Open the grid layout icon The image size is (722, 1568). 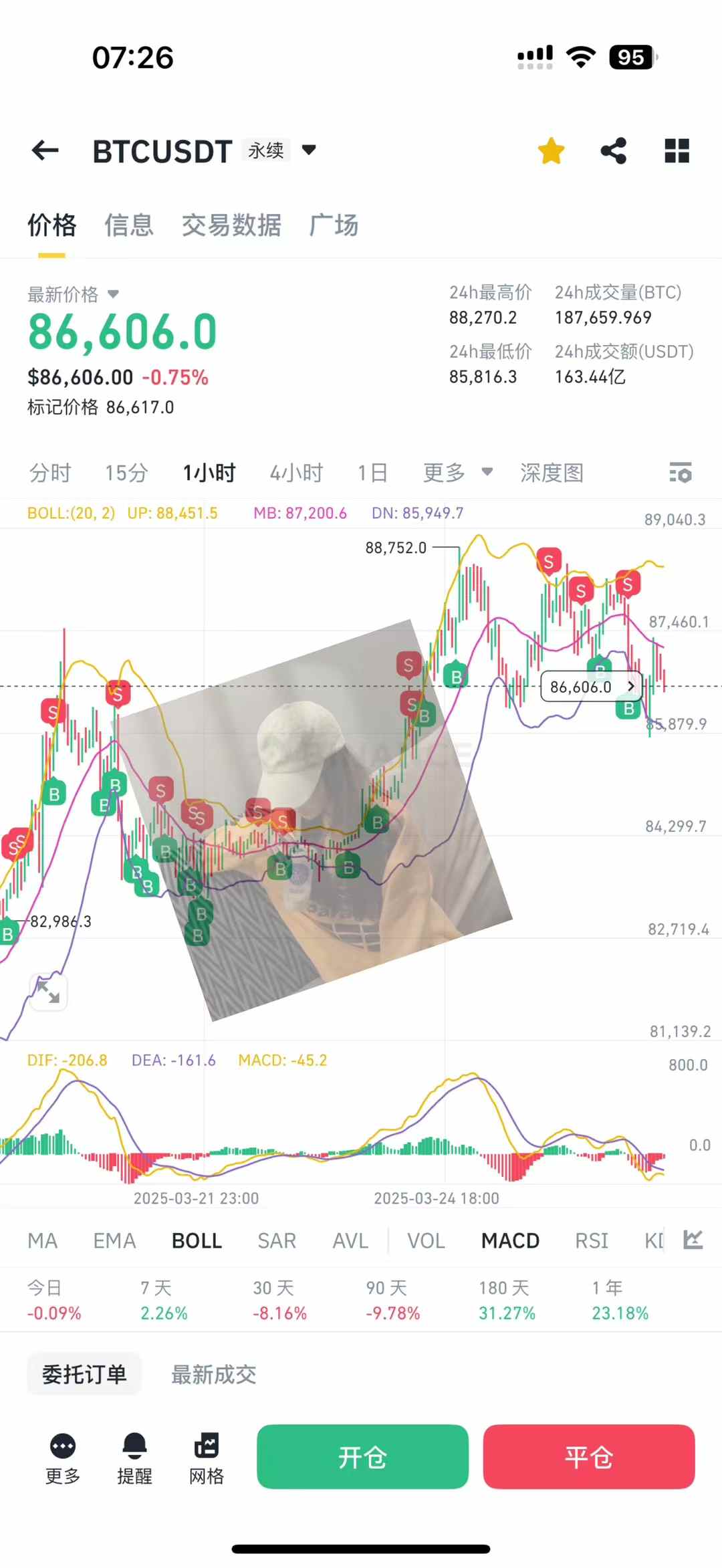(677, 151)
